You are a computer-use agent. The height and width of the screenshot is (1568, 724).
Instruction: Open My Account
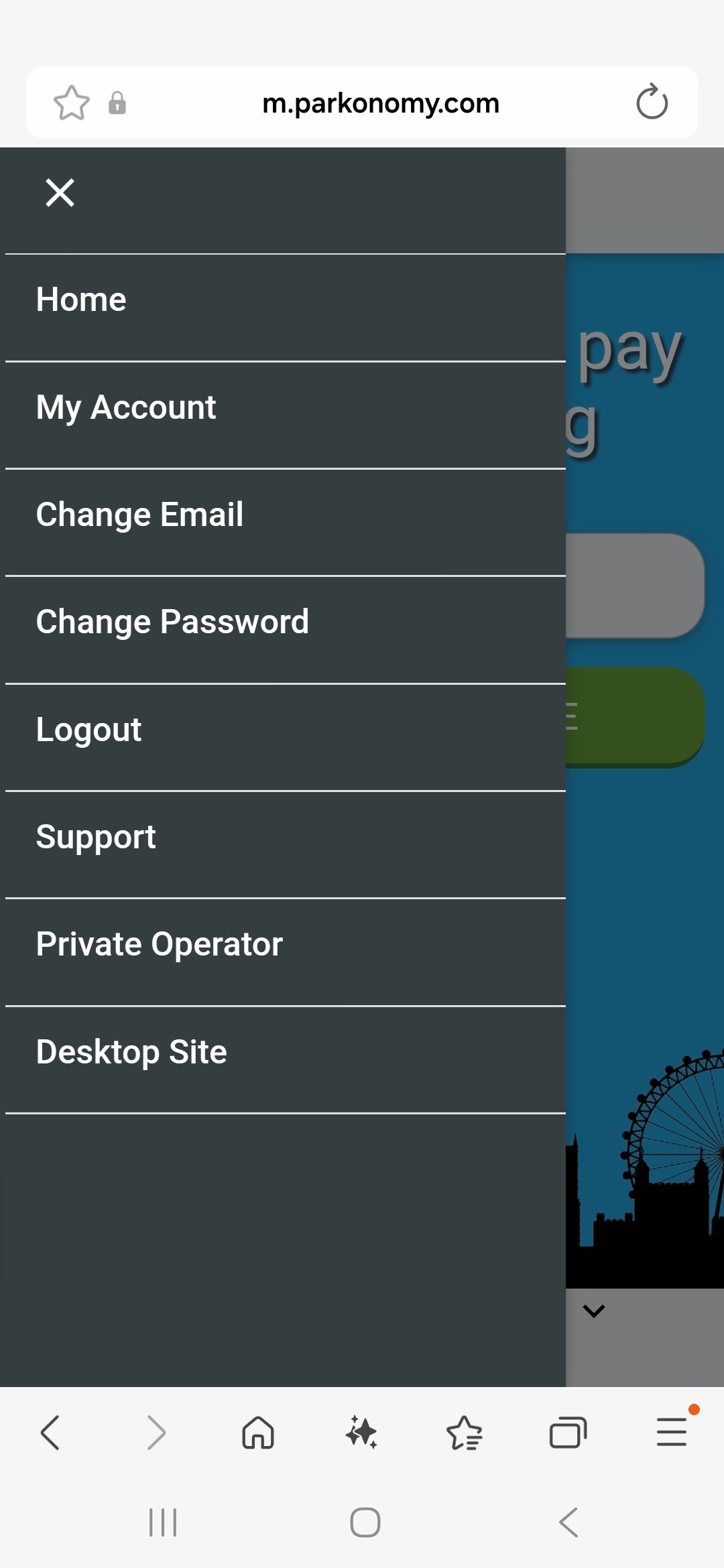point(126,407)
